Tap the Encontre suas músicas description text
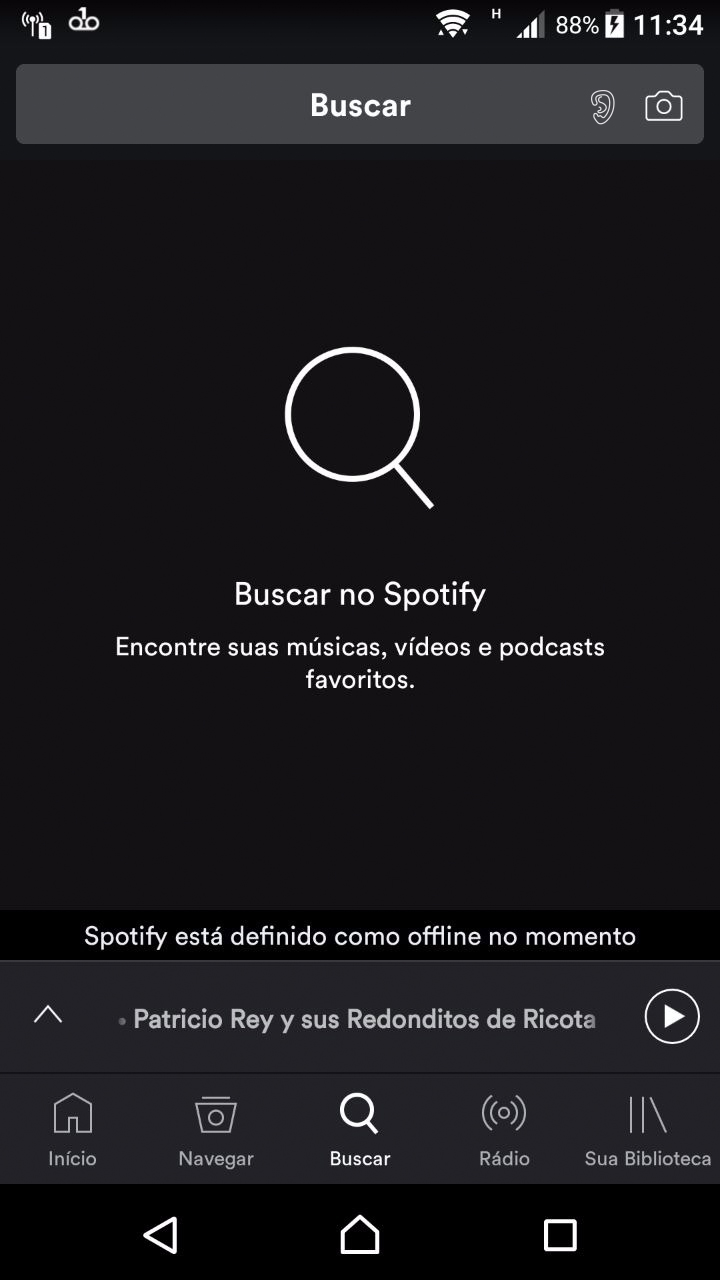Viewport: 720px width, 1280px height. 360,661
